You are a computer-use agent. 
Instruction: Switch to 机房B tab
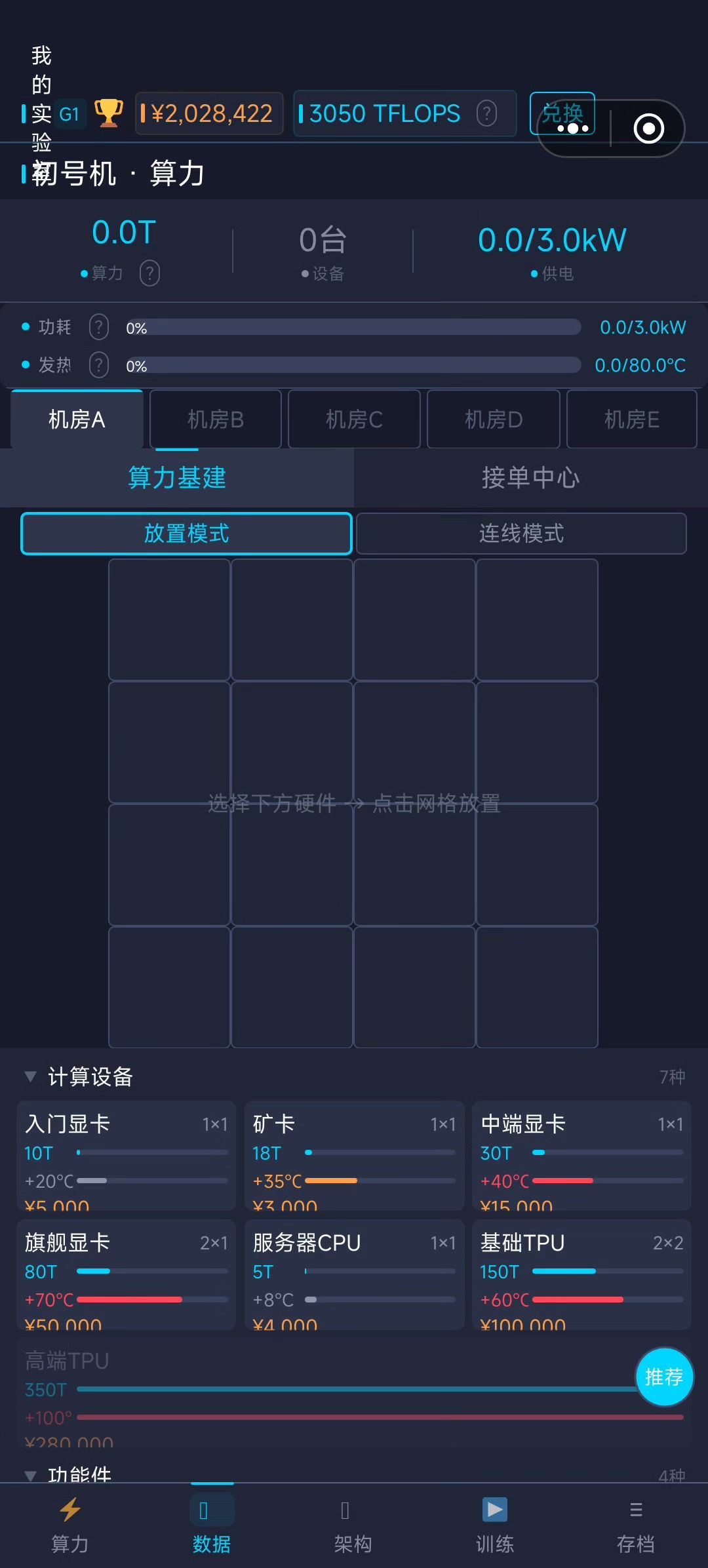pos(216,420)
